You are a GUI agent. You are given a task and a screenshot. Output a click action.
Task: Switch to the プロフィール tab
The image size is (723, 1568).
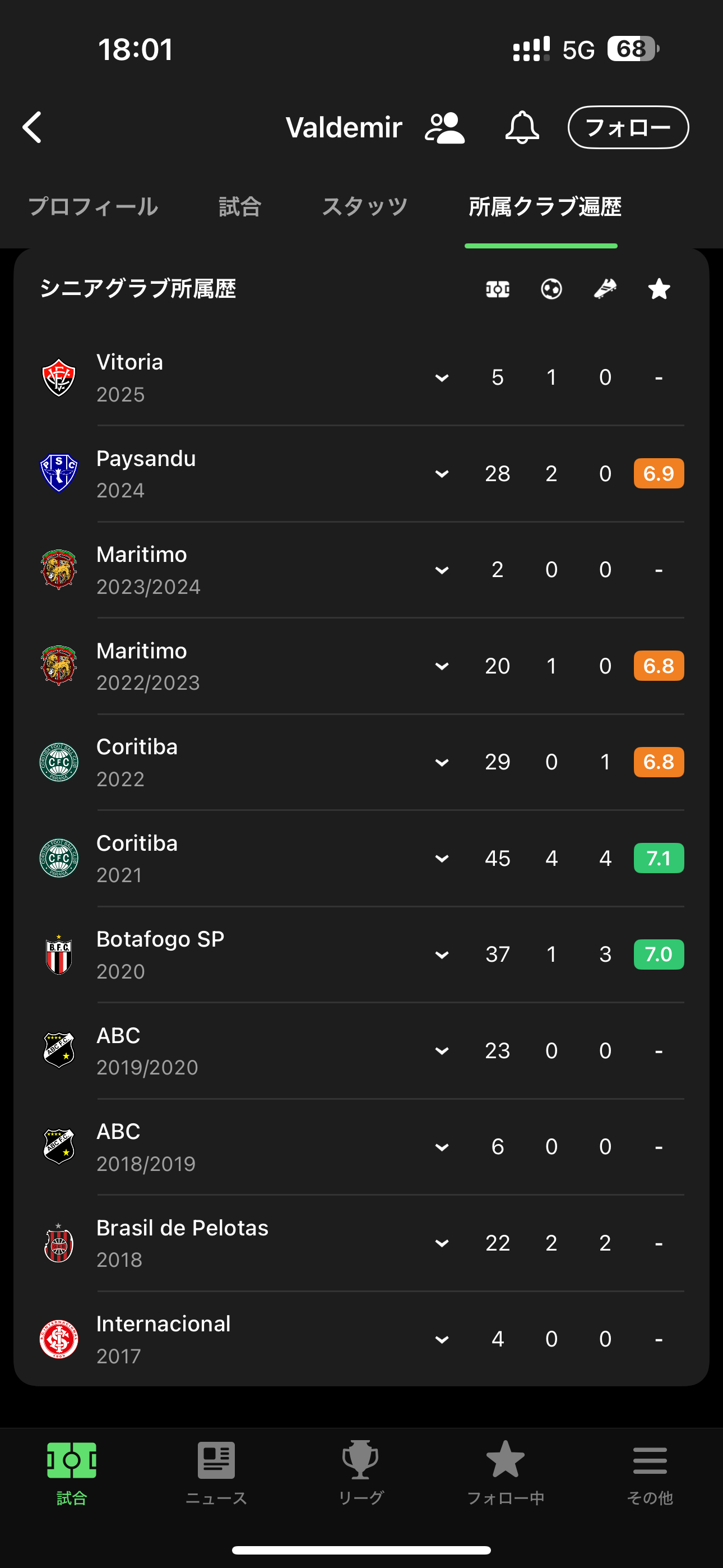tap(93, 207)
